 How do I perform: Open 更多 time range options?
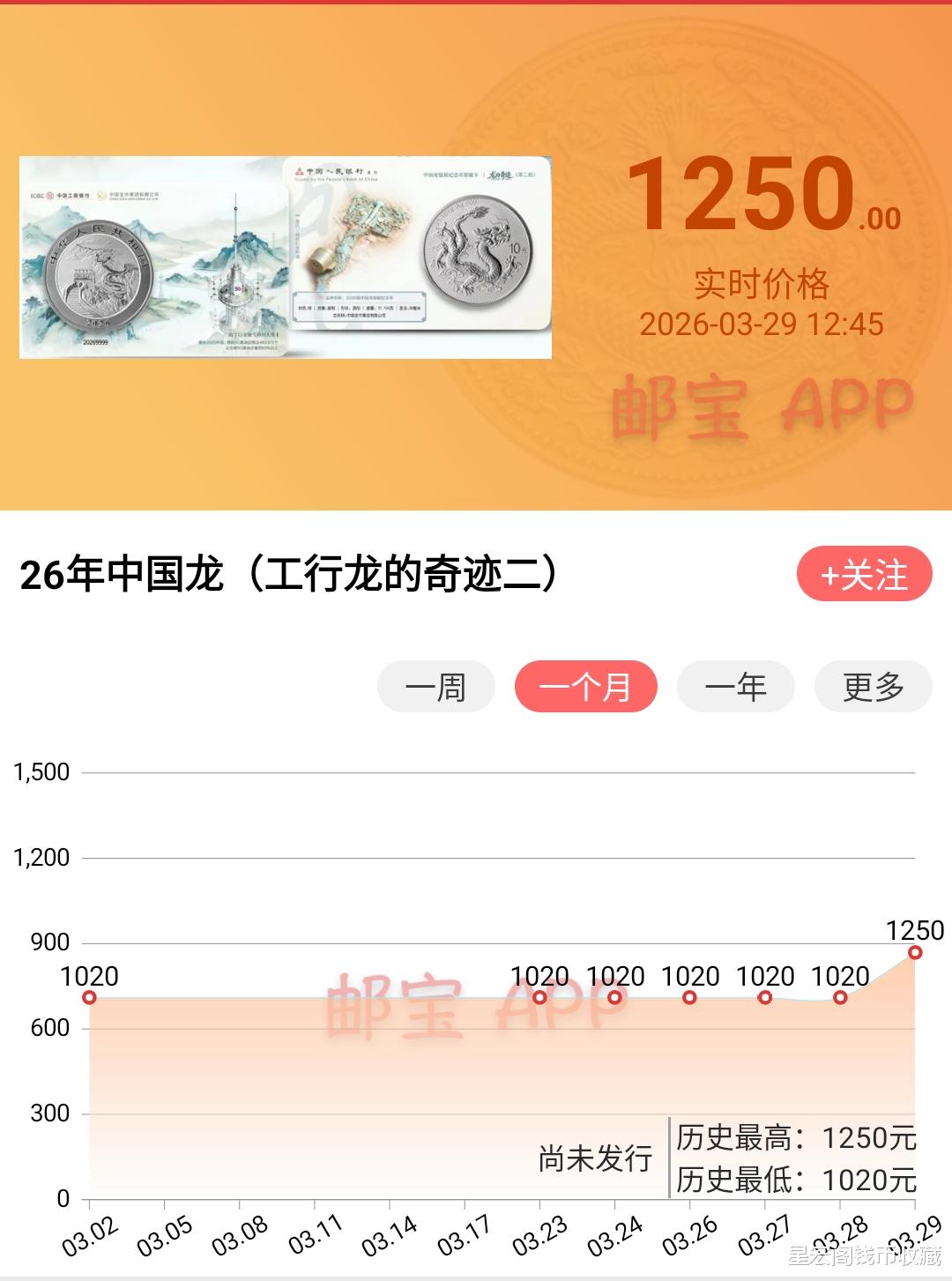tap(873, 687)
